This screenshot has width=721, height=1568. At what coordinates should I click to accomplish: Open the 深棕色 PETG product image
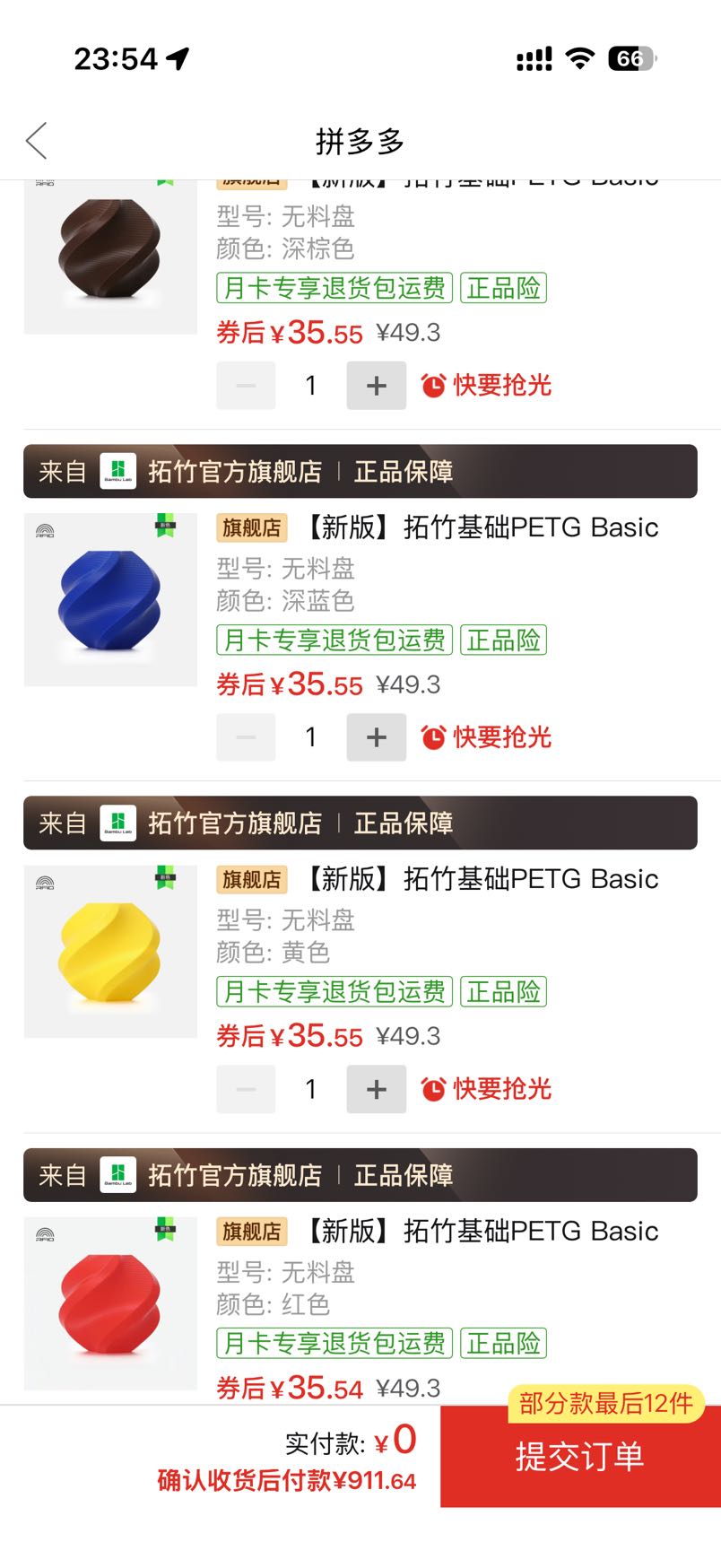pos(110,256)
